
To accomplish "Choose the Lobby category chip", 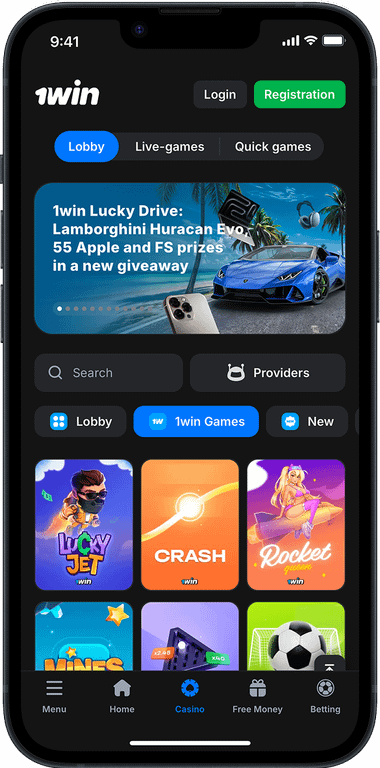I will (80, 421).
